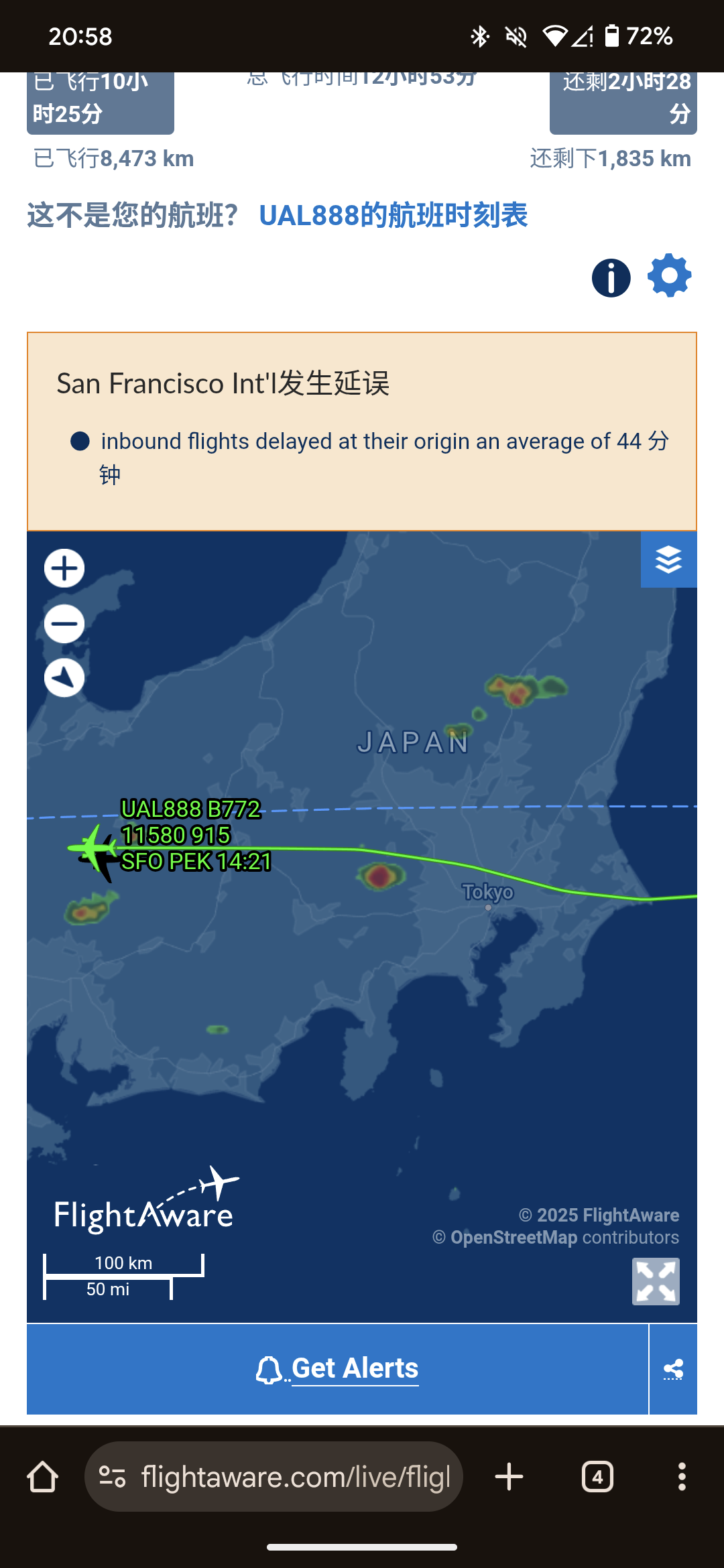724x1568 pixels.
Task: Open the tab switcher showing 4 tabs
Action: point(597,1477)
